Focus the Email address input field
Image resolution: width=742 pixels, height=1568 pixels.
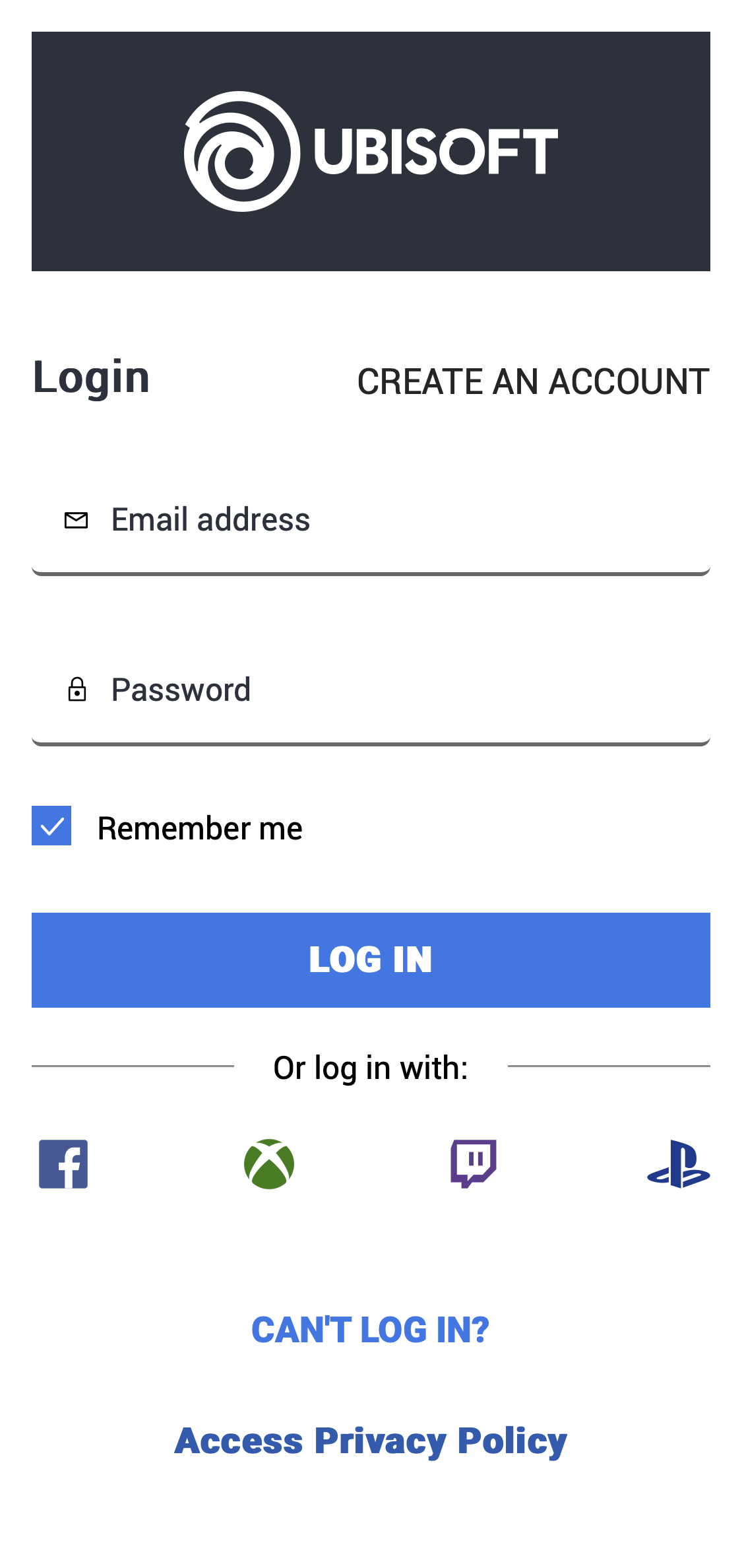tap(369, 520)
